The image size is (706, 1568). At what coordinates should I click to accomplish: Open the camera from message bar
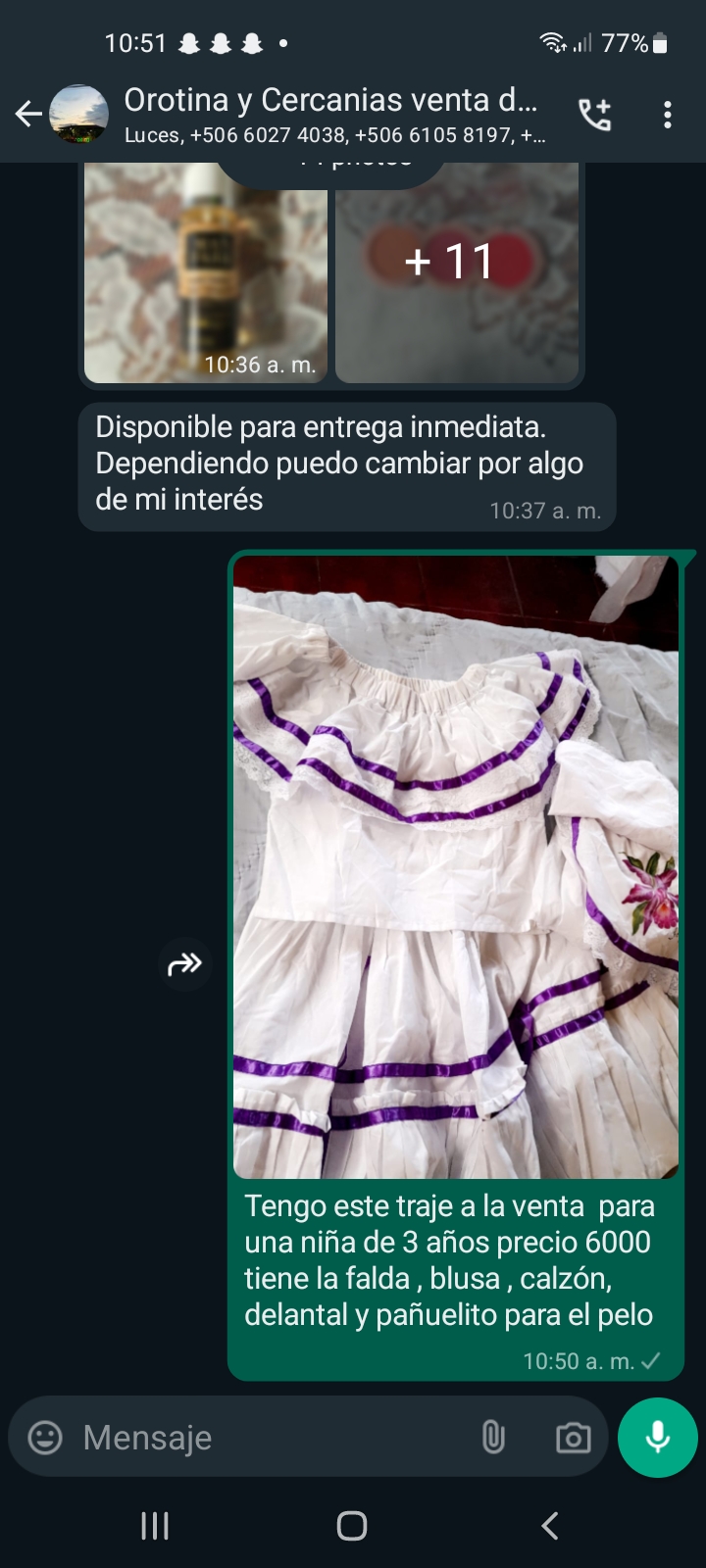(x=573, y=1438)
